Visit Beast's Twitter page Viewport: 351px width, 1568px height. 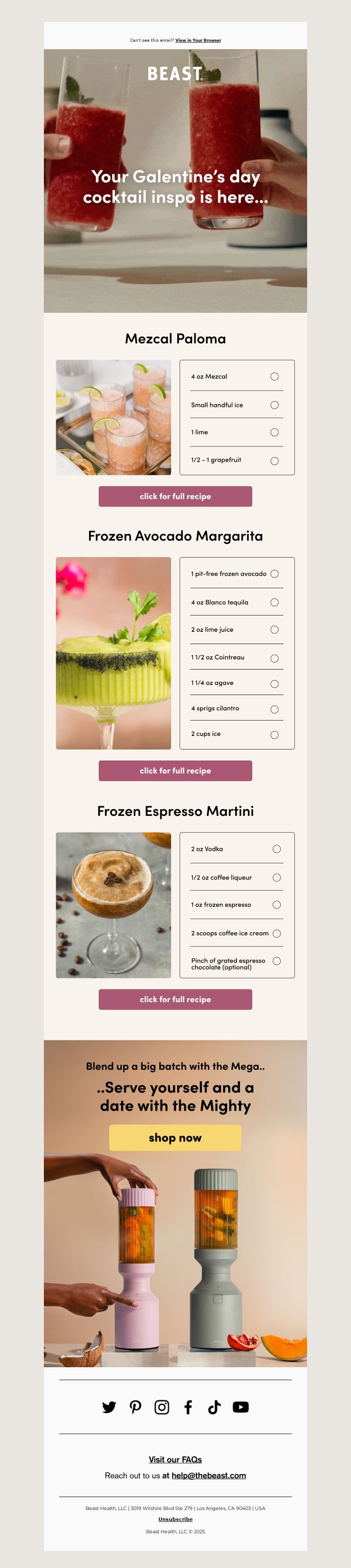(109, 1407)
